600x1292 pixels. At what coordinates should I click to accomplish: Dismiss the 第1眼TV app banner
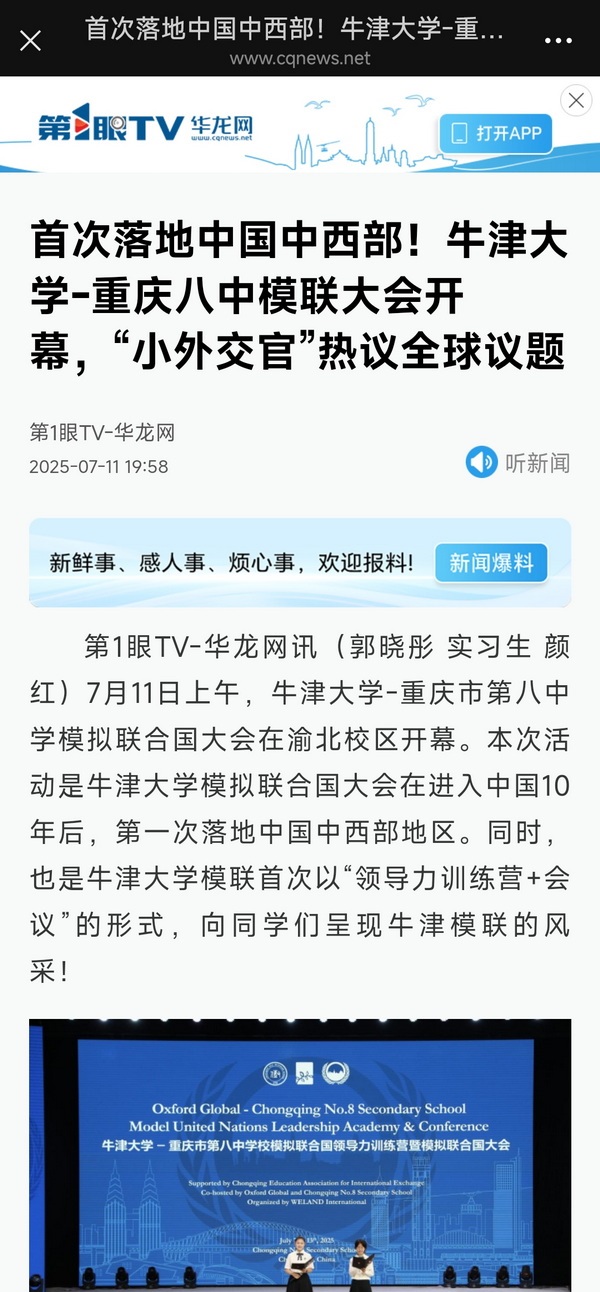[x=575, y=100]
